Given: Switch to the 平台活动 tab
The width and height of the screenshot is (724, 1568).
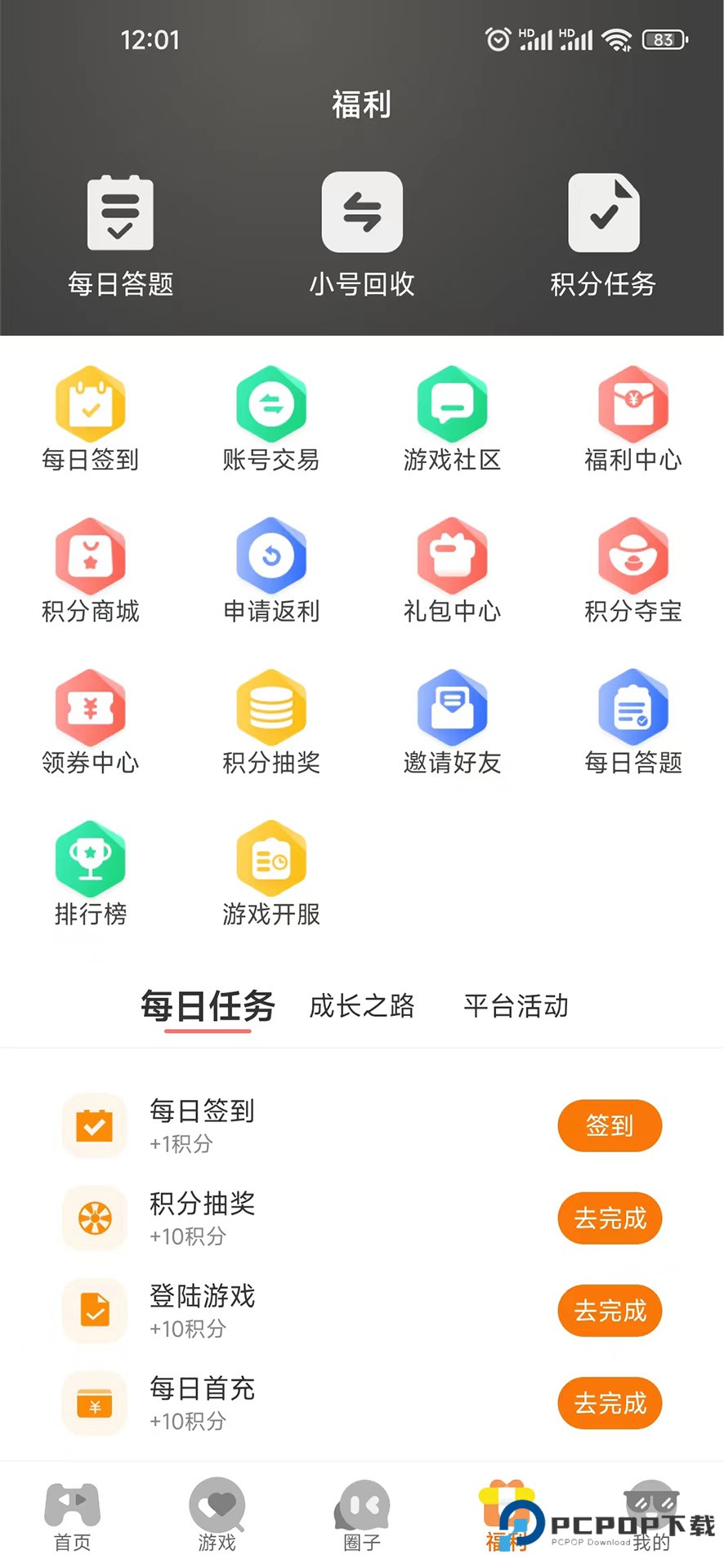Looking at the screenshot, I should 515,1007.
